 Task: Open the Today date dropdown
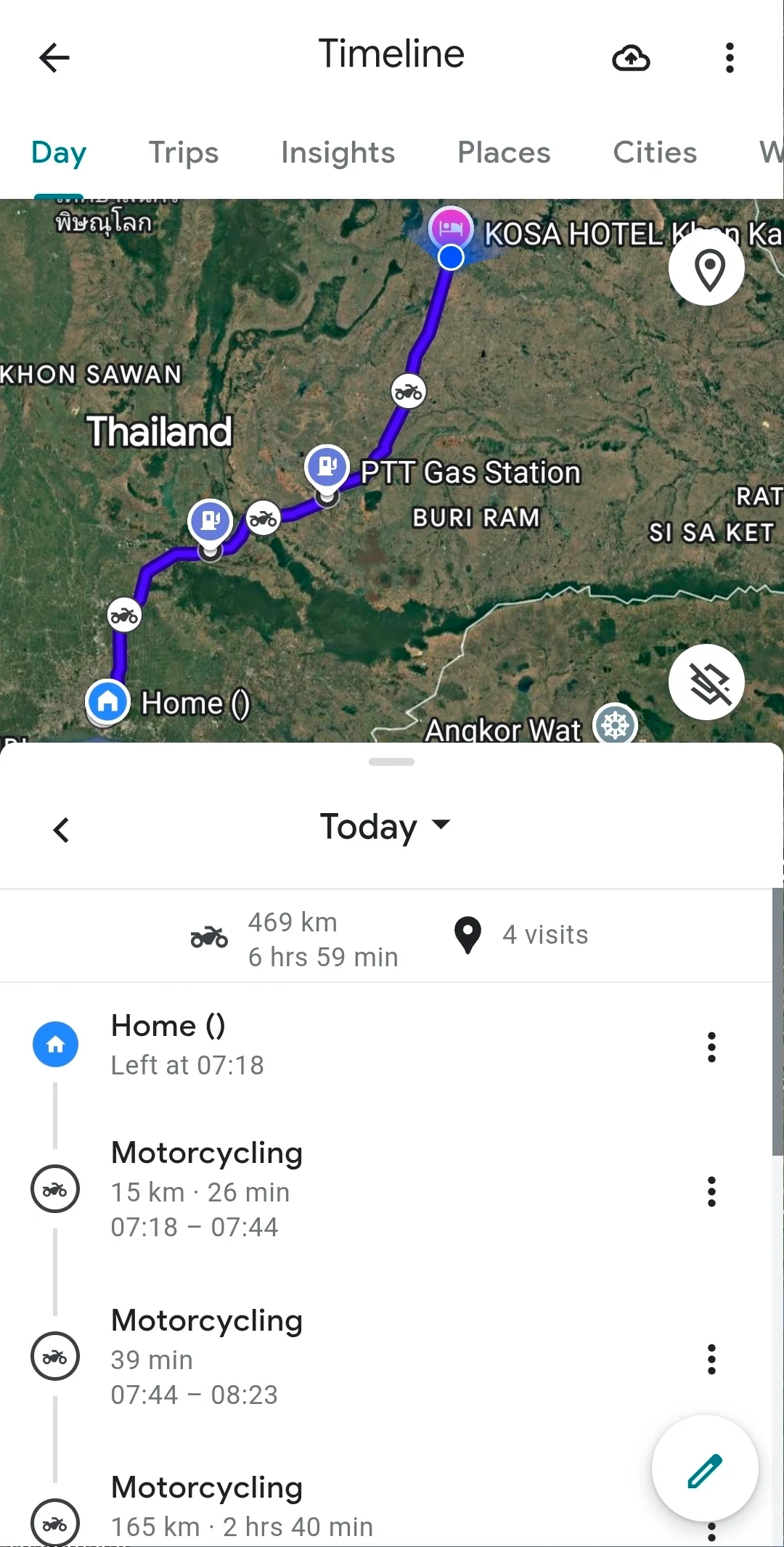tap(385, 826)
